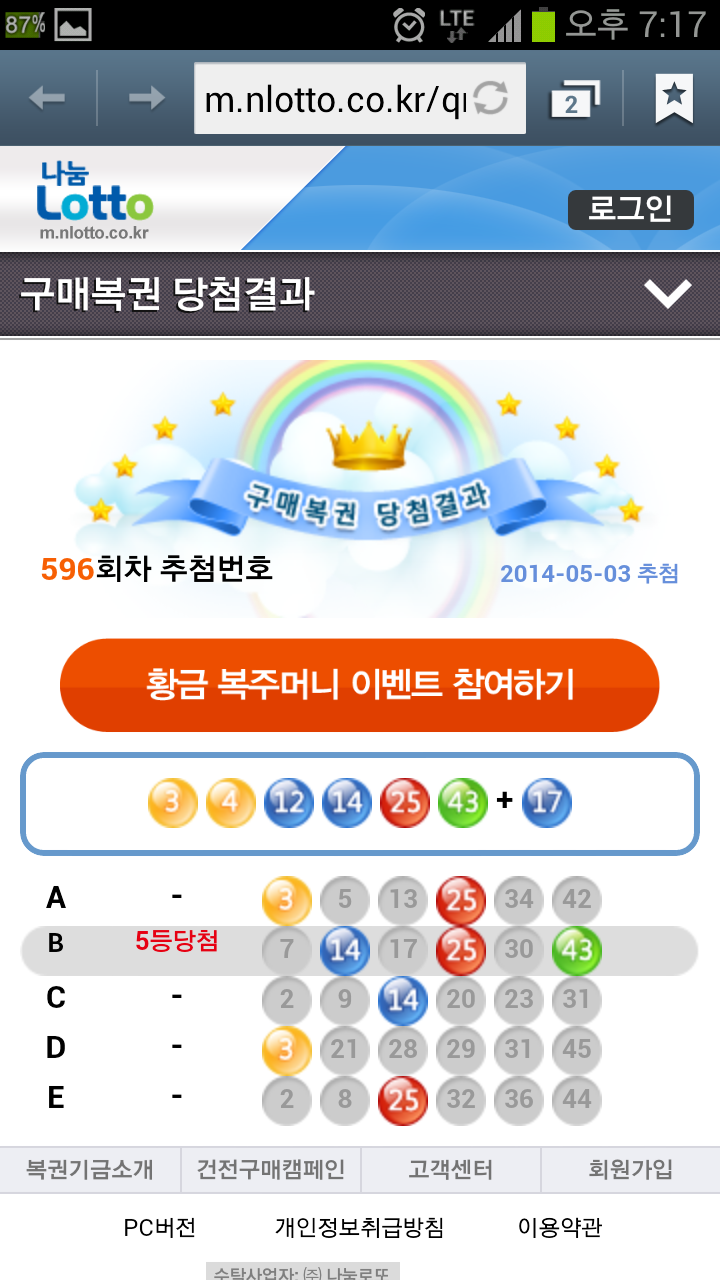
Task: Read the 이용약관
Action: click(560, 1228)
